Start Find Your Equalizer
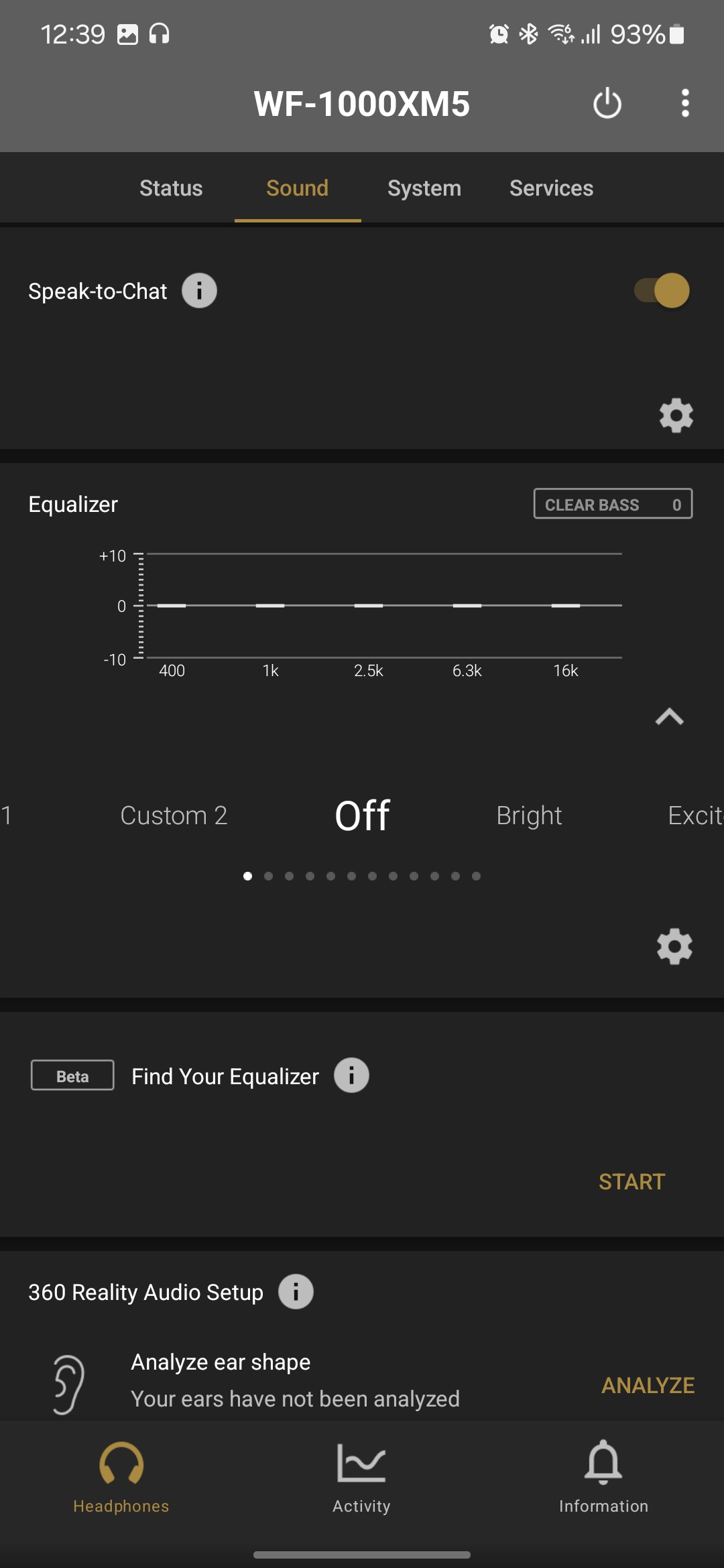The height and width of the screenshot is (1568, 724). click(x=631, y=1181)
